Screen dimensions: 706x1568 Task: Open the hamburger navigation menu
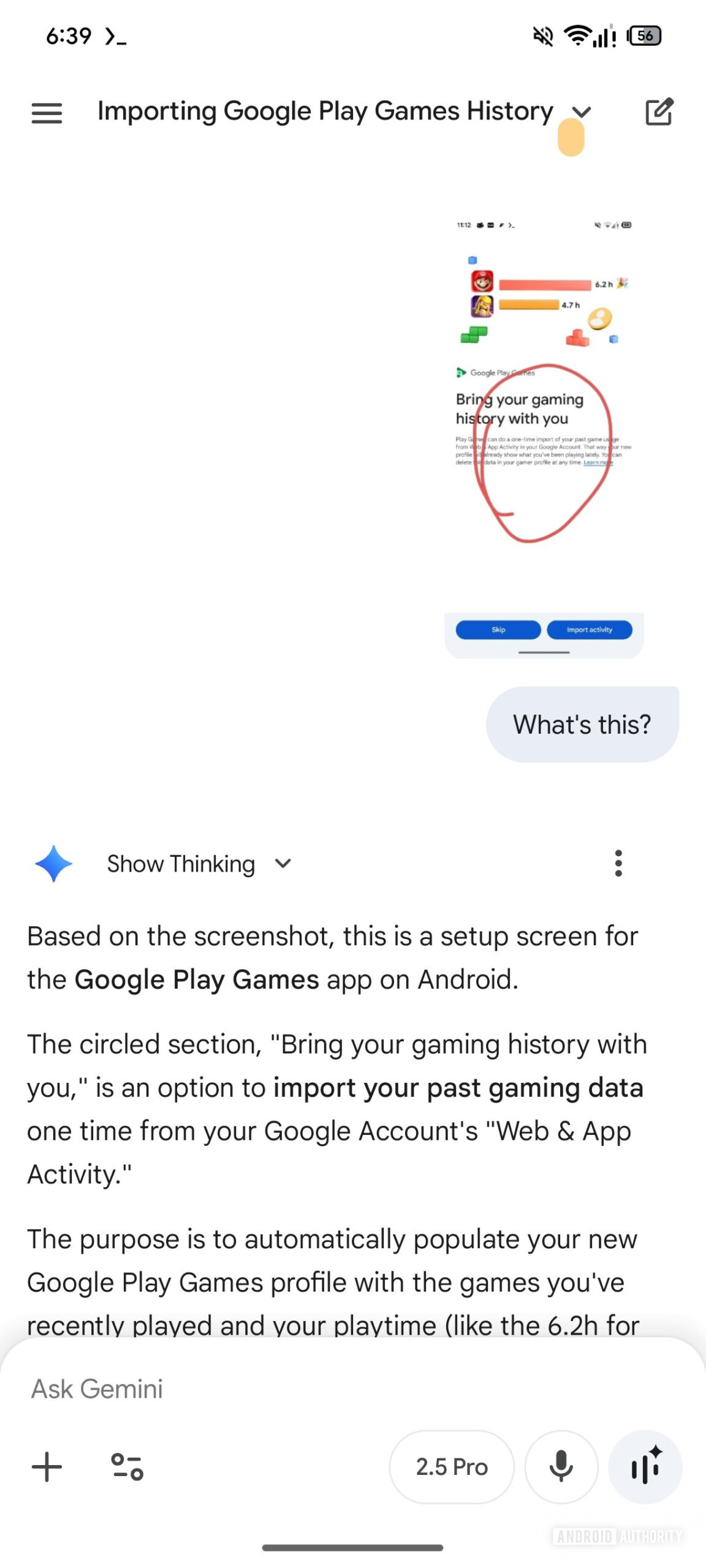pyautogui.click(x=47, y=113)
